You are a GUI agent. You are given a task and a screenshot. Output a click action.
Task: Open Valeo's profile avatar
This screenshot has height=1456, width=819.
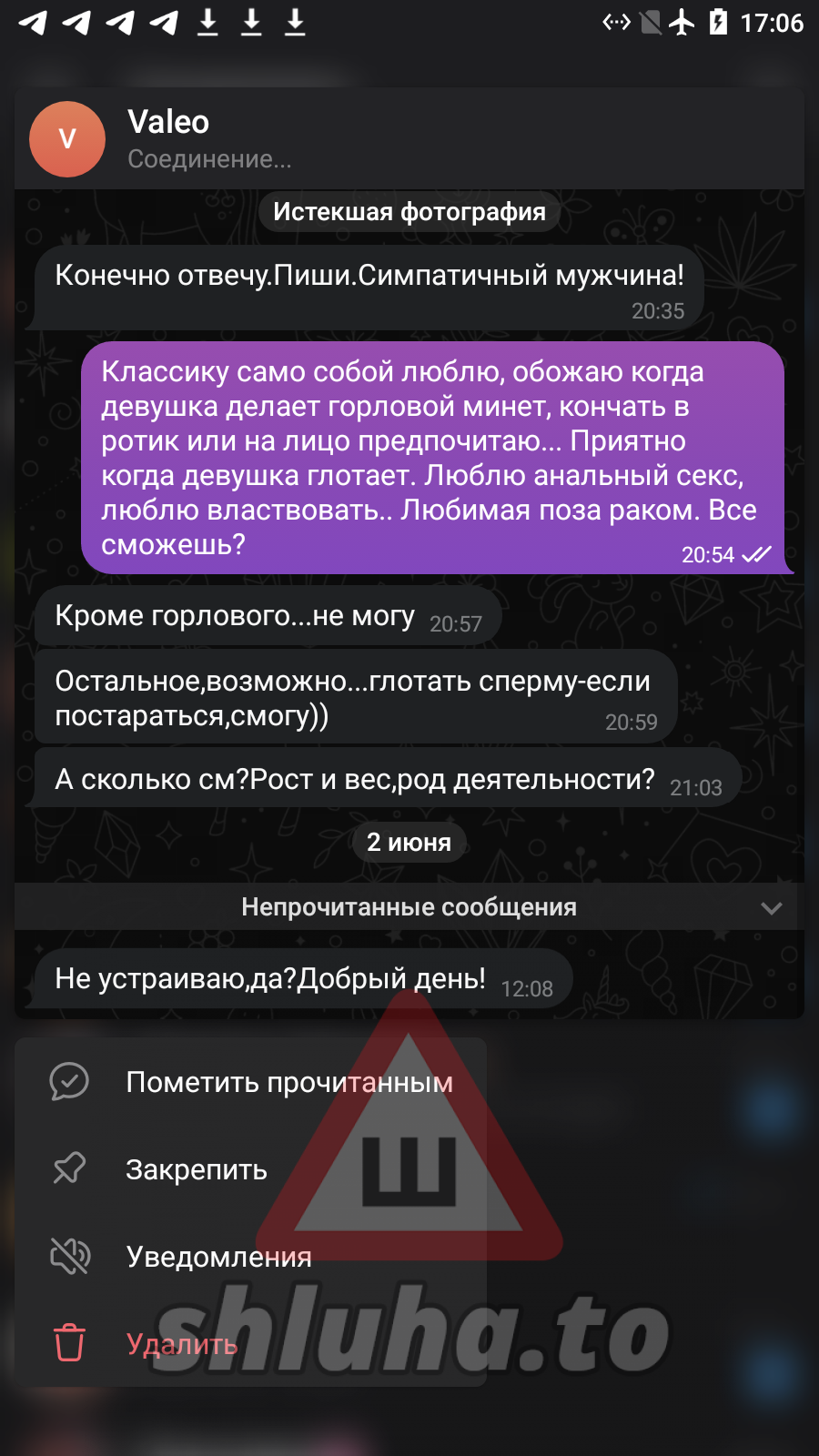coord(67,139)
